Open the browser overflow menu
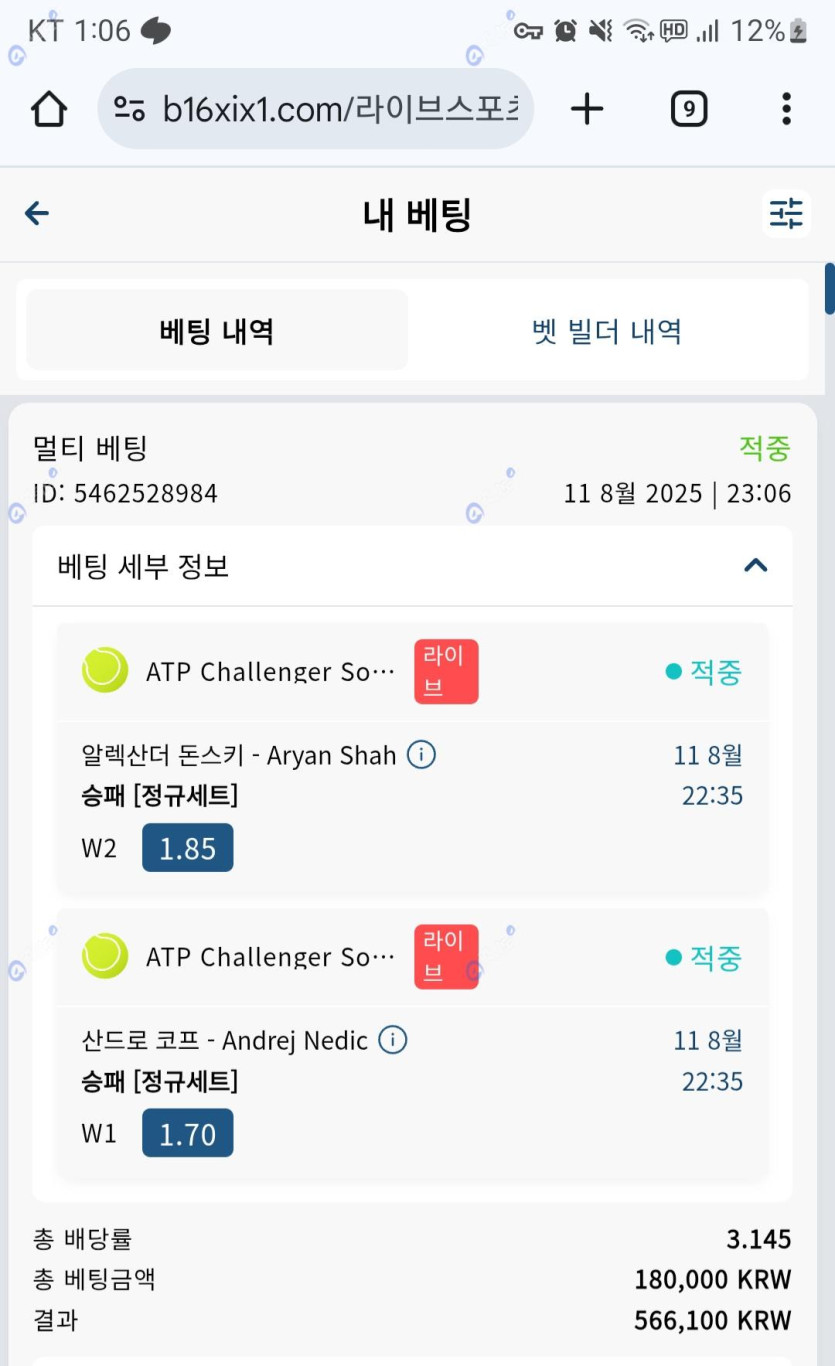Screen dimensions: 835x1366 pyautogui.click(x=786, y=109)
